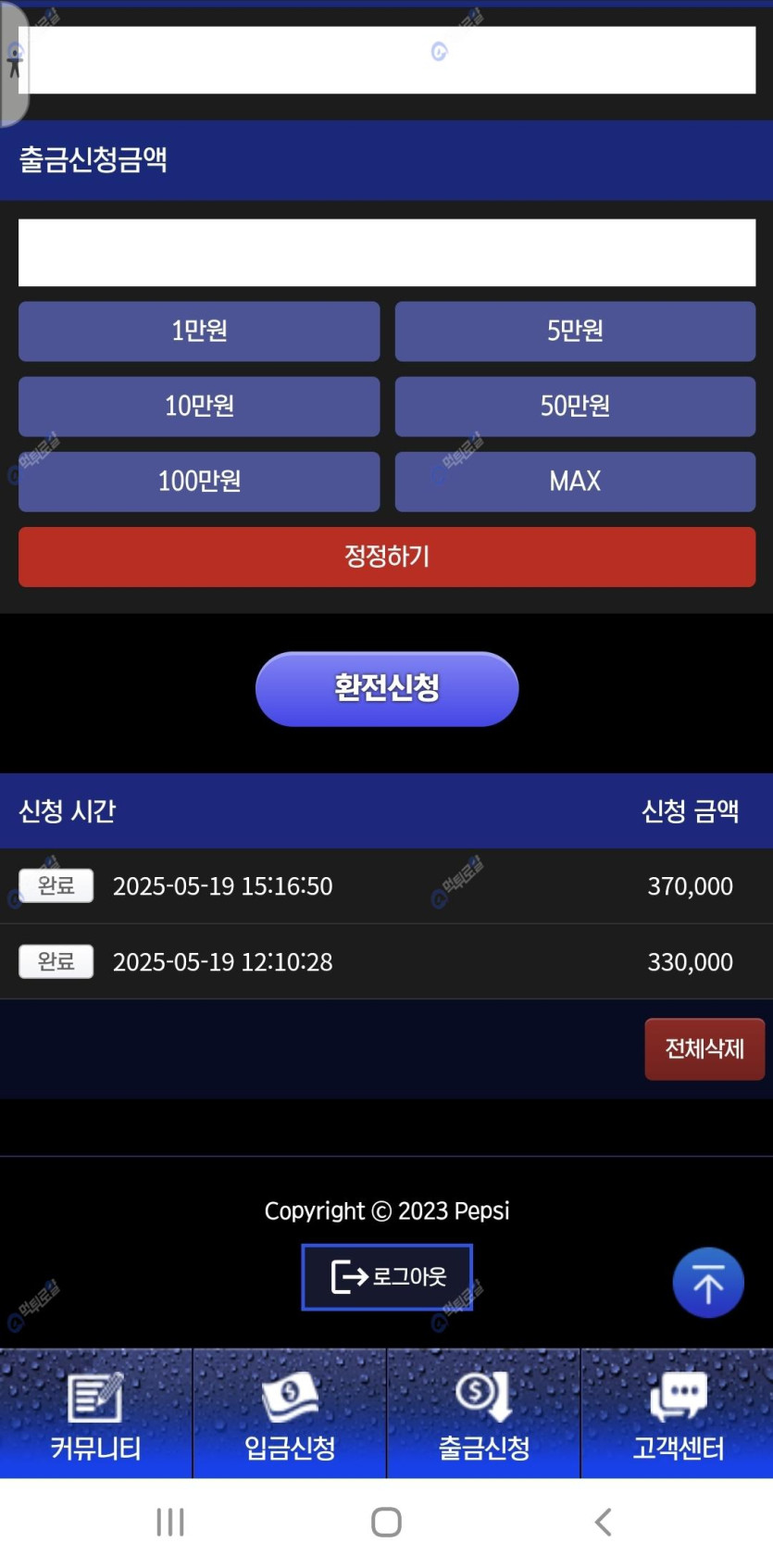Tap the MAX amount button
Viewport: 773px width, 1568px height.
tap(575, 482)
